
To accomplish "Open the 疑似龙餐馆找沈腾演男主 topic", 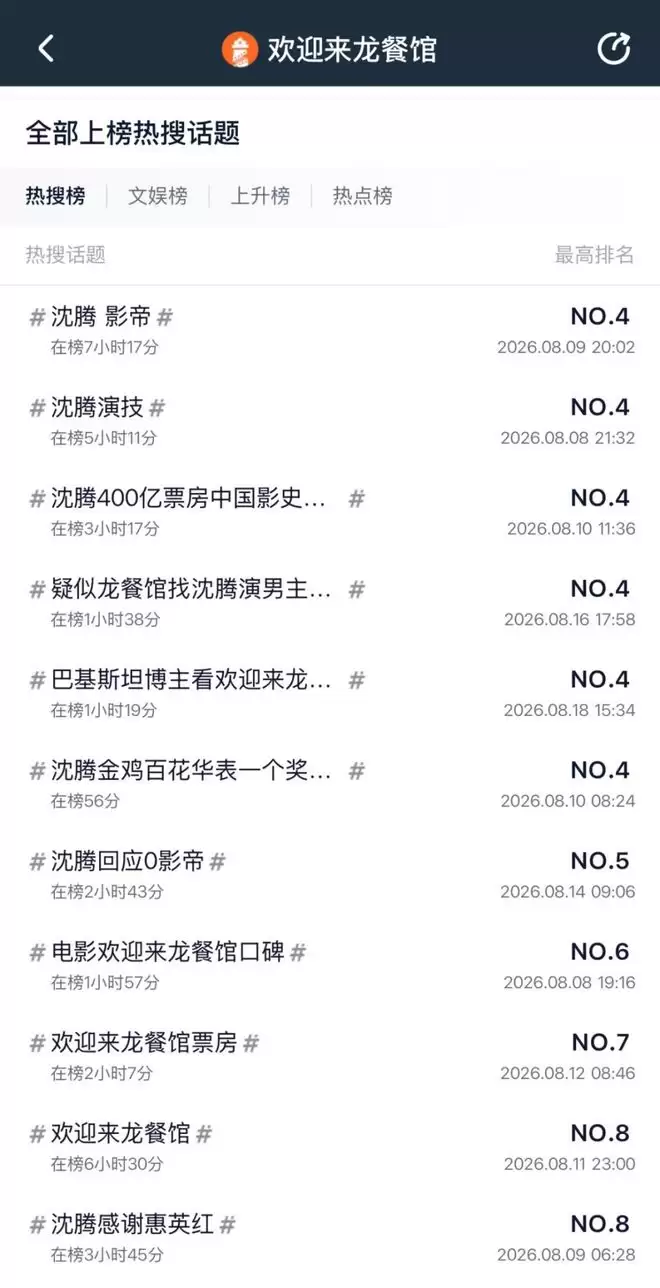I will click(x=330, y=603).
